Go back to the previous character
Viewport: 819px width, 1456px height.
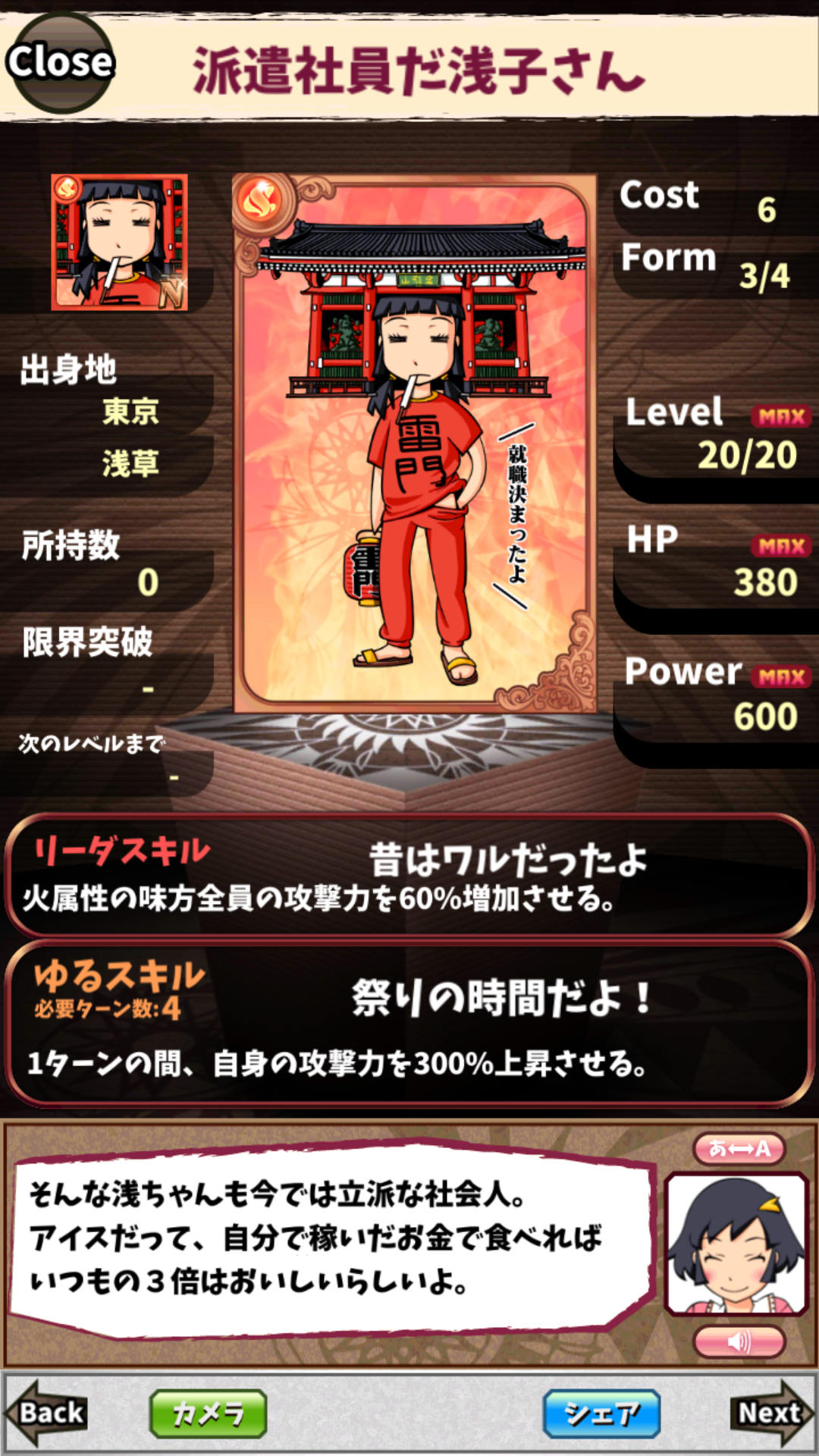coord(47,1413)
